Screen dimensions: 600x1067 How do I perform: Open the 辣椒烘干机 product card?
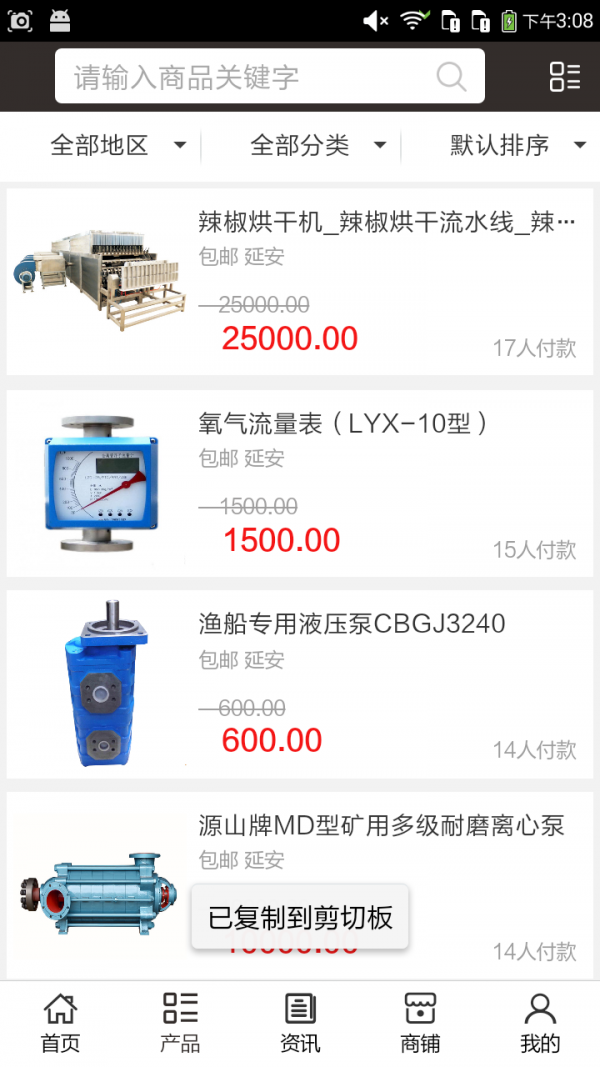300,282
